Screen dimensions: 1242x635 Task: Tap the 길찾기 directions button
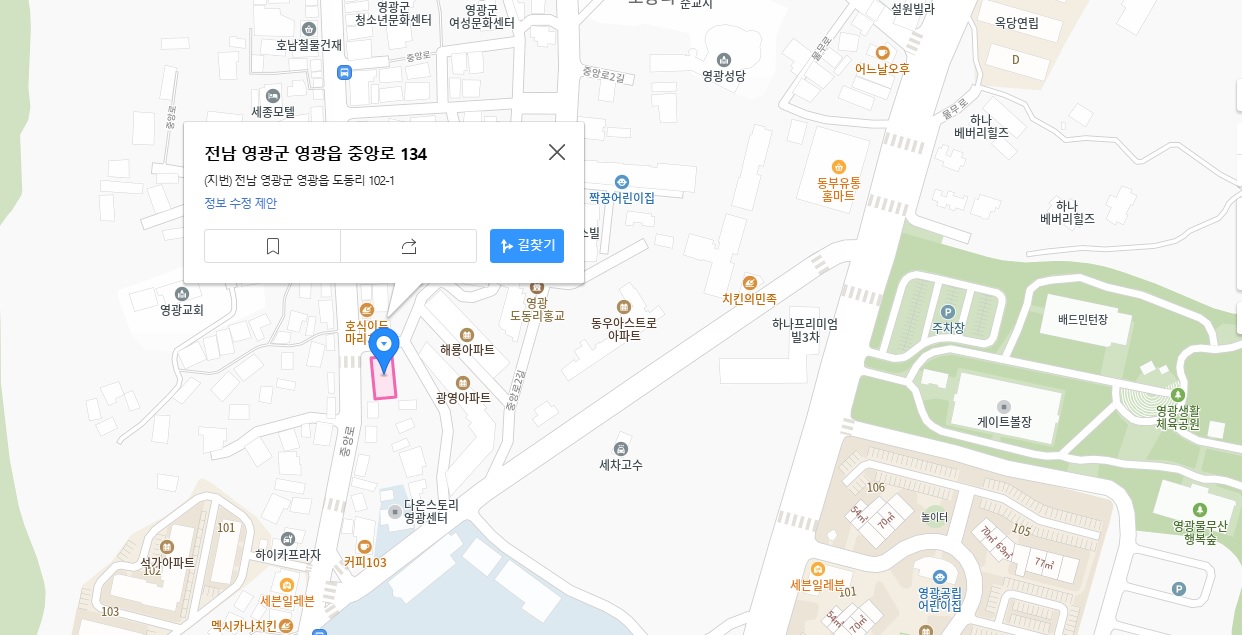pyautogui.click(x=527, y=246)
